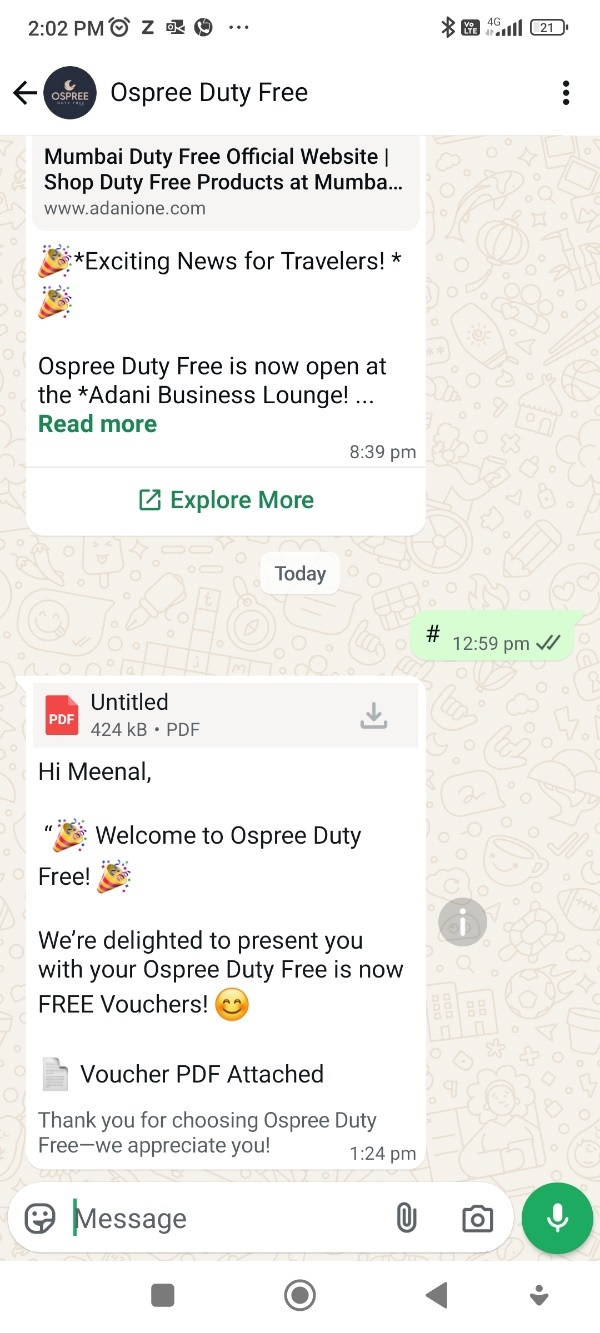Screen dimensions: 600x1333
Task: Open Ospree Duty Free contact info
Action: click(x=209, y=93)
